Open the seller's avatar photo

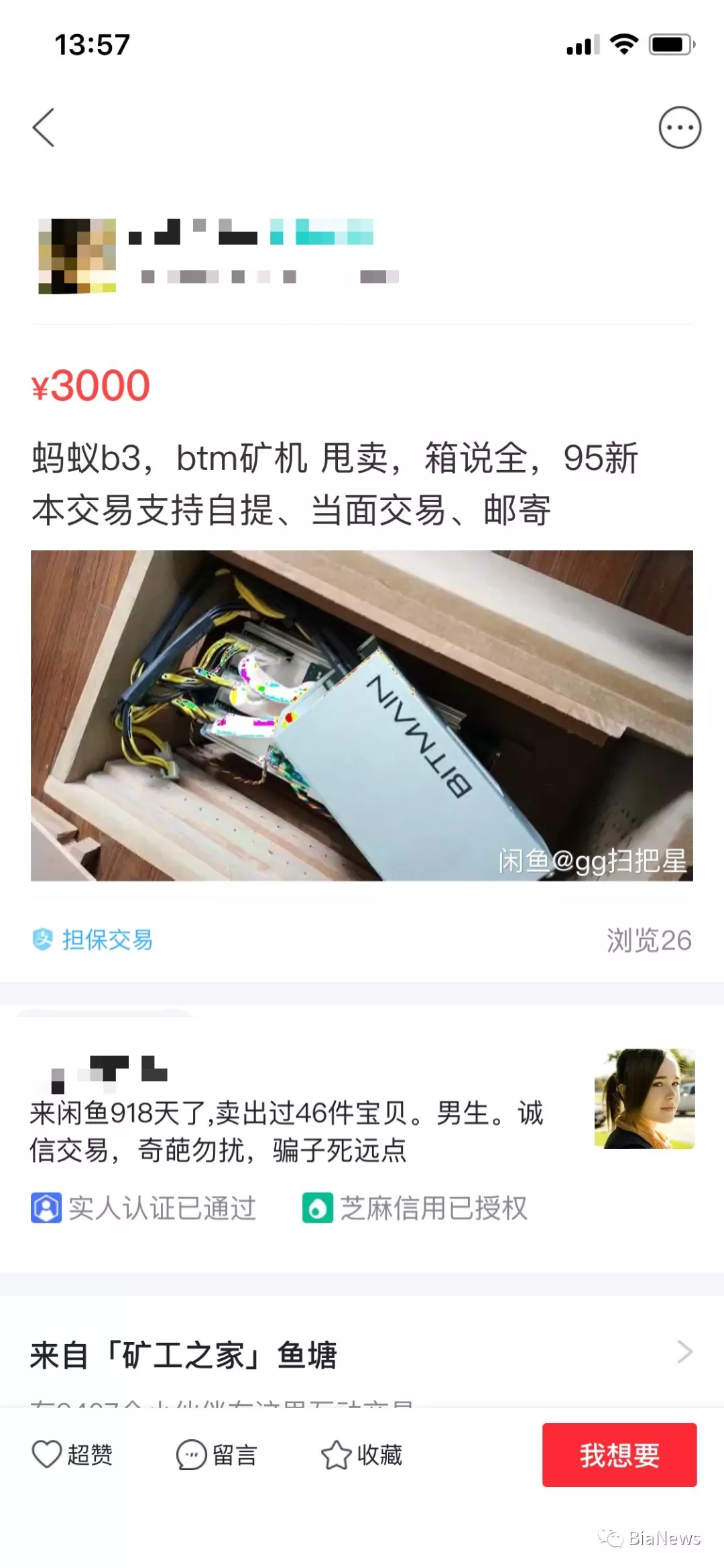pyautogui.click(x=644, y=1098)
